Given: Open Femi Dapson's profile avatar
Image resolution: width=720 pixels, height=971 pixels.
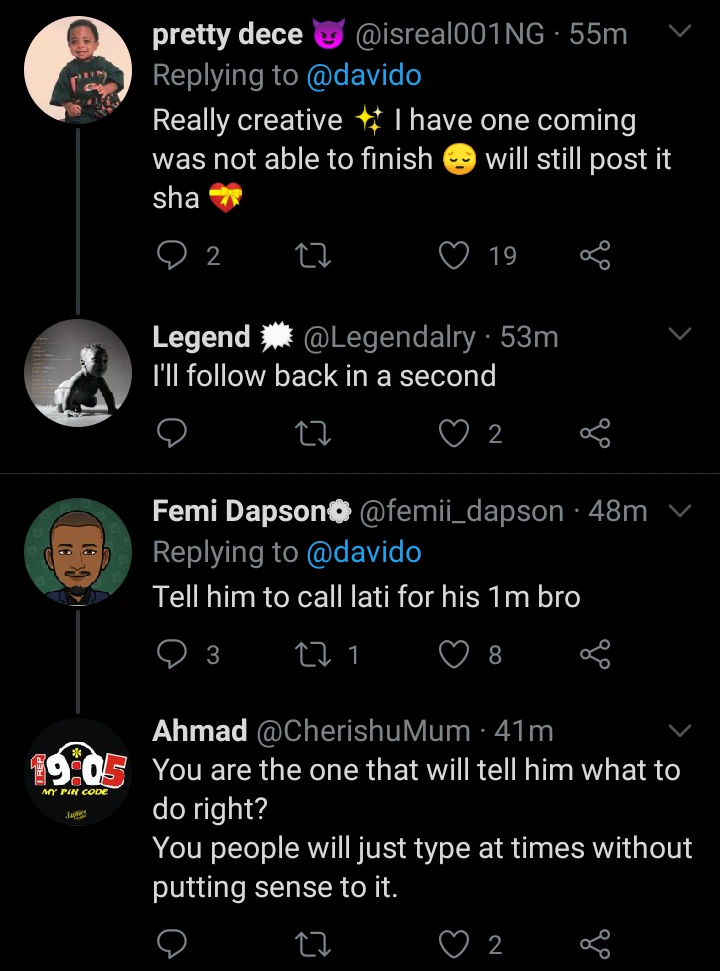Looking at the screenshot, I should [x=78, y=551].
